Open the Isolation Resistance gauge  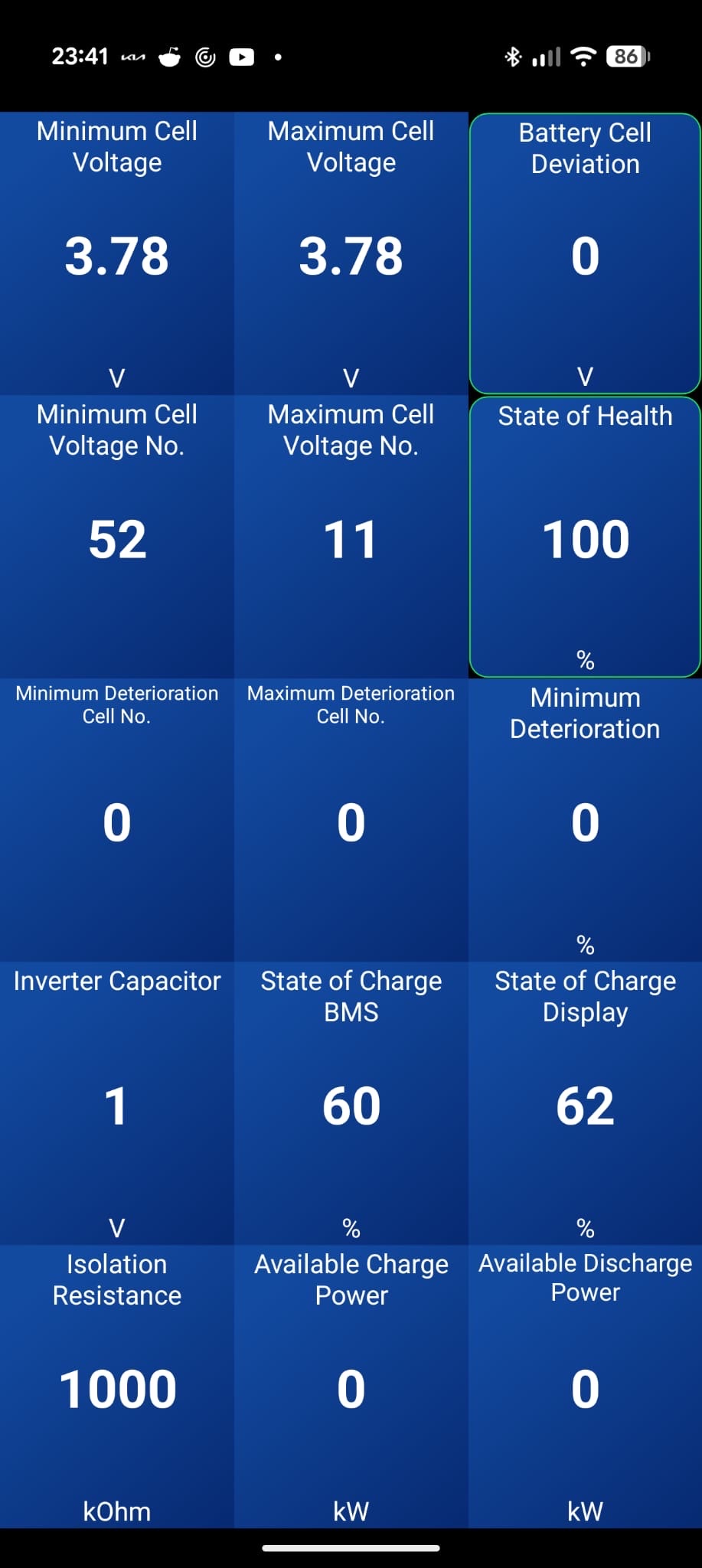click(117, 1387)
